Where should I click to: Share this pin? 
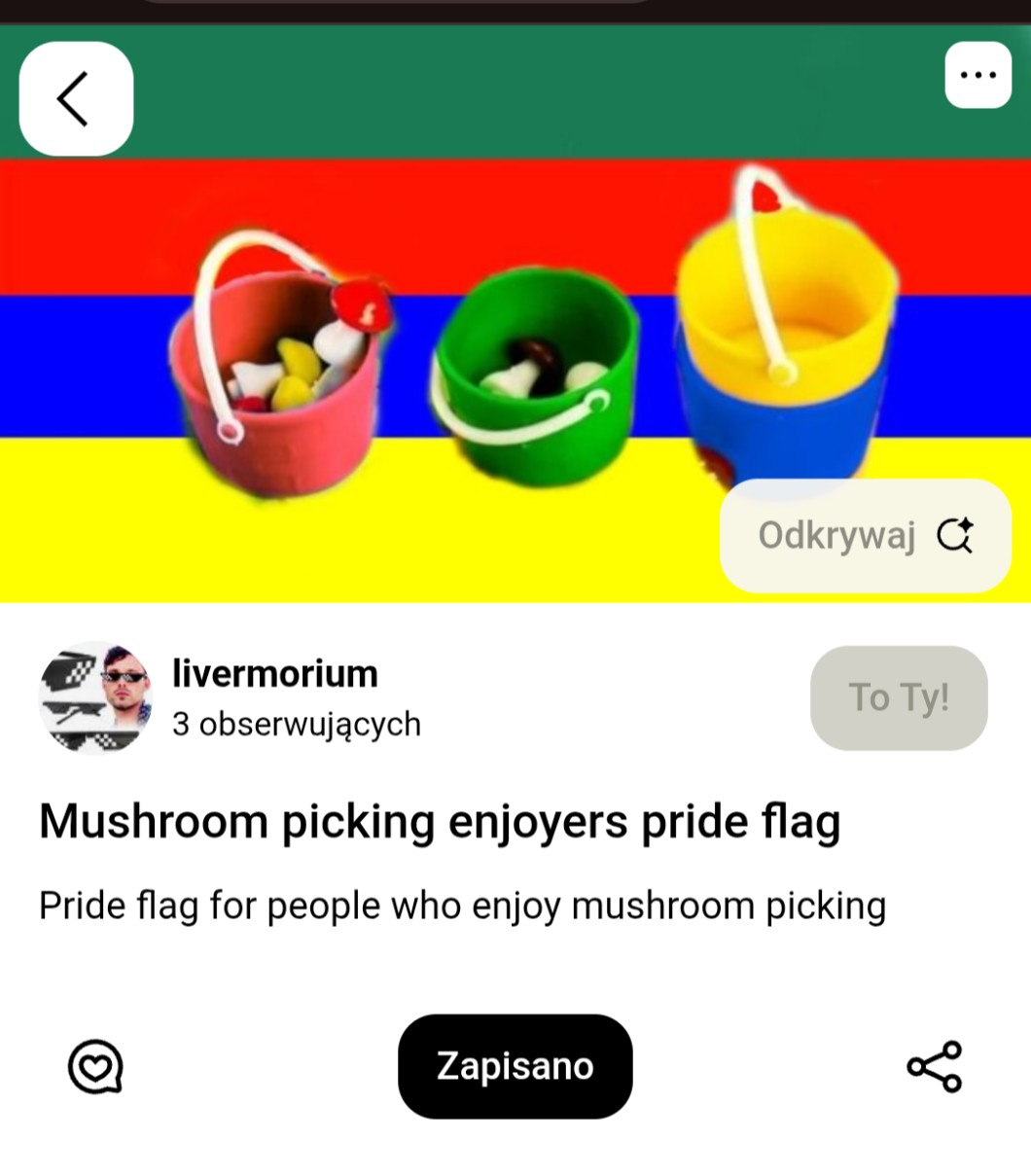pos(935,1067)
